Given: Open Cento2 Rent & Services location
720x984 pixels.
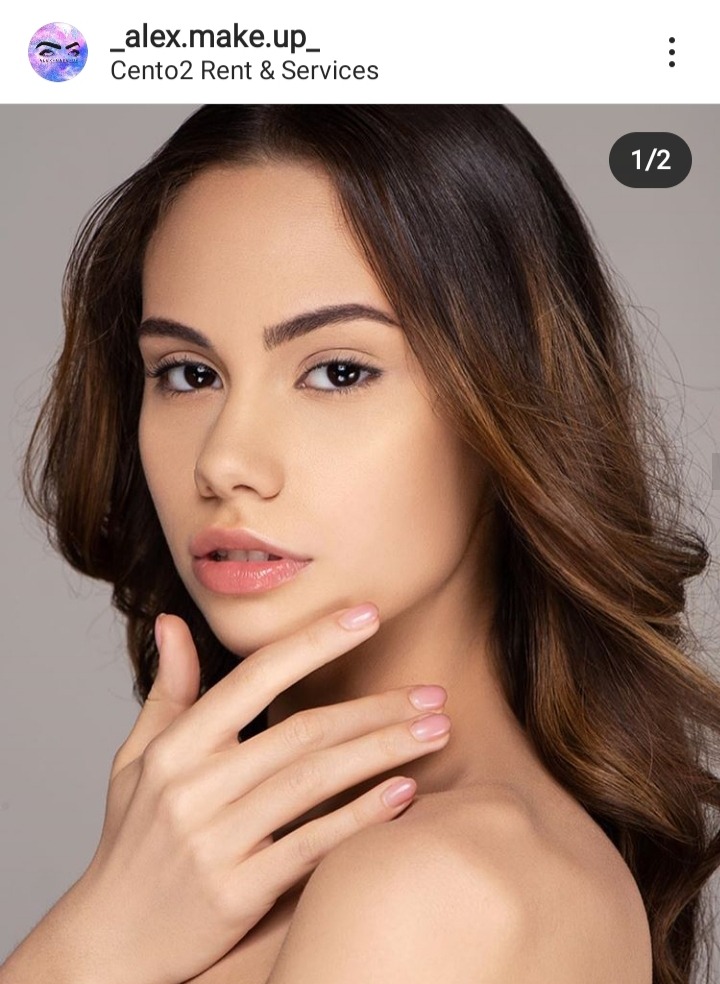Looking at the screenshot, I should click(244, 71).
